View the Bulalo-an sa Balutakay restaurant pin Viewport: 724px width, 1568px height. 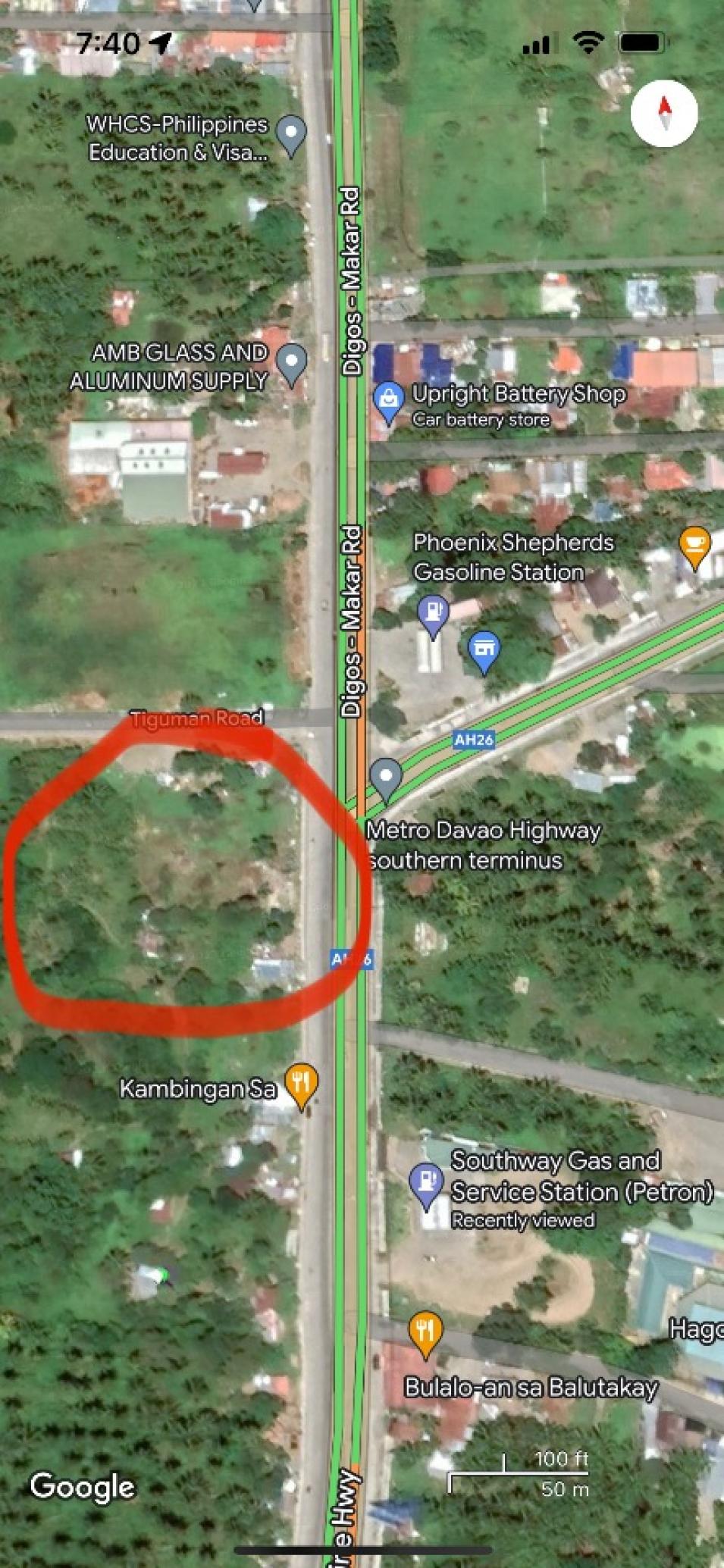click(x=425, y=1332)
